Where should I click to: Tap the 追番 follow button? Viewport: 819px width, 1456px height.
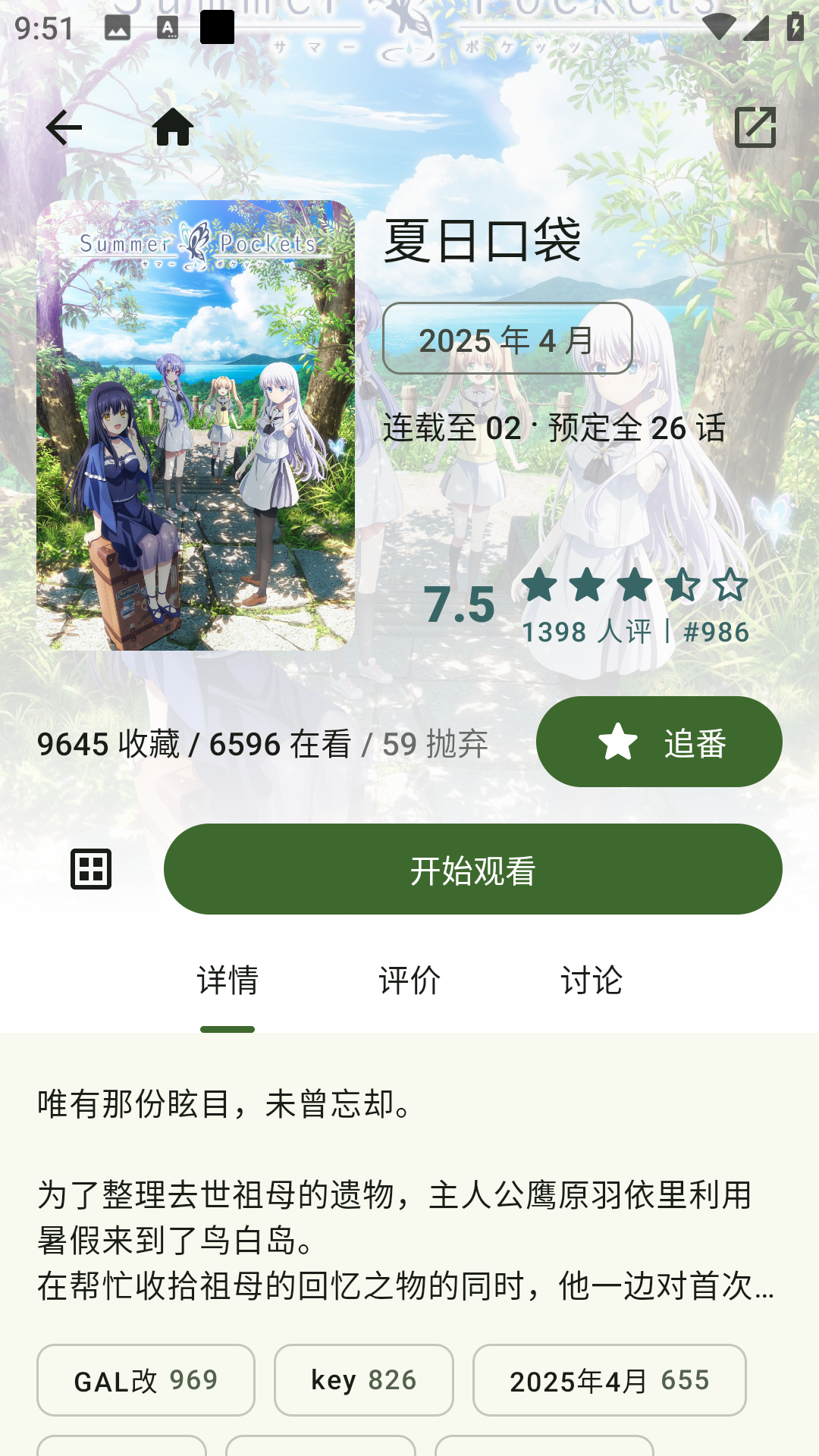point(658,742)
